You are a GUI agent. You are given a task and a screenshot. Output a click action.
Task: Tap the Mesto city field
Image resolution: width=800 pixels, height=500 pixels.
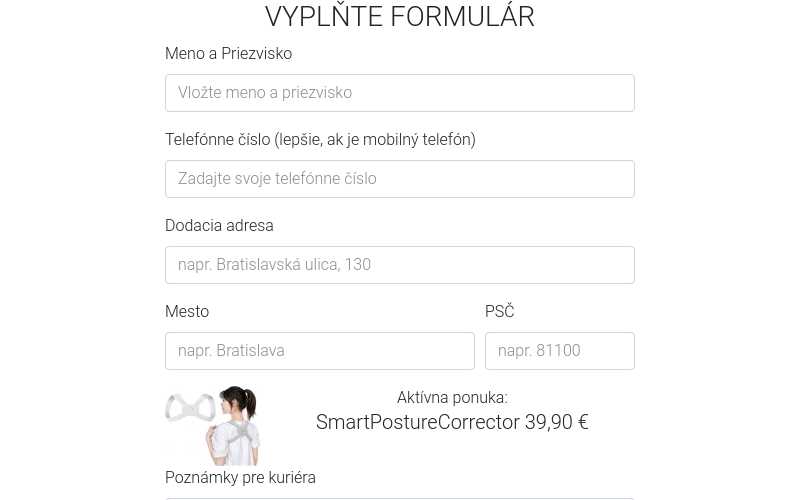click(319, 351)
